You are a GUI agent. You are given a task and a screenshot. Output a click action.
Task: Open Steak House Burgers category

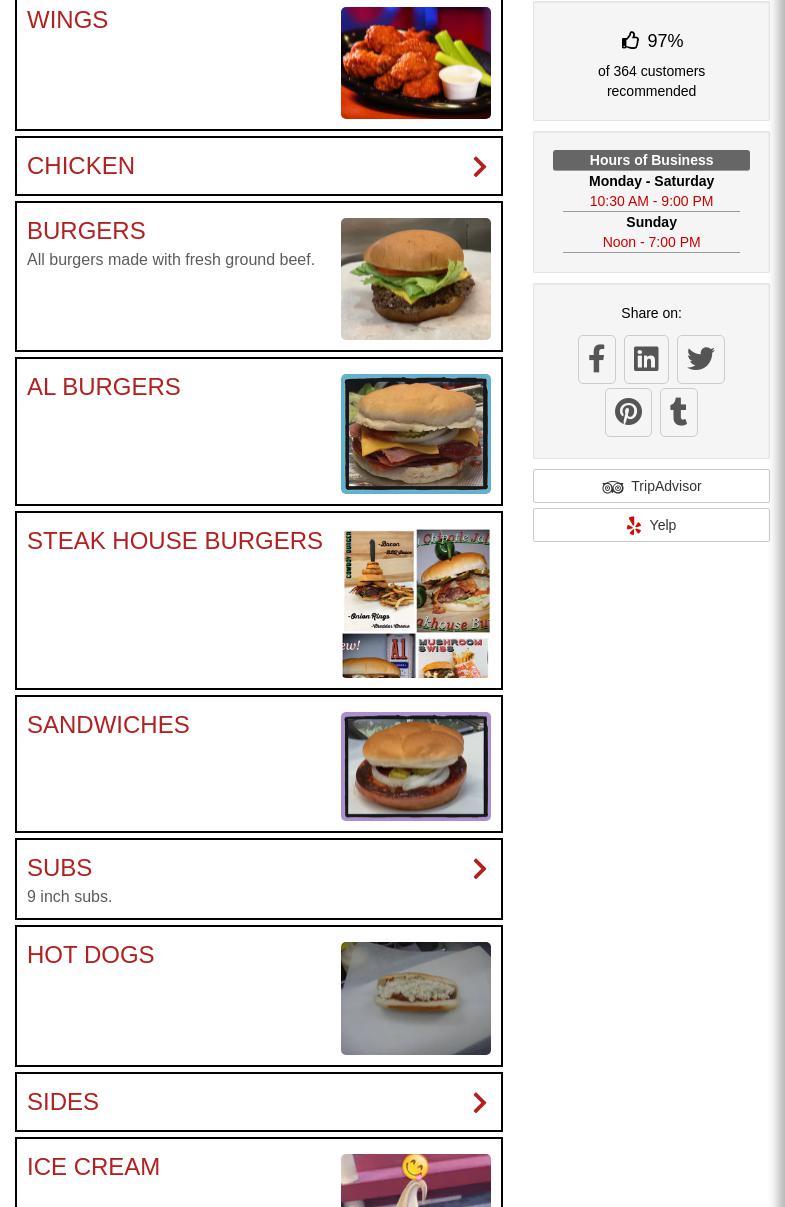pyautogui.click(x=175, y=541)
